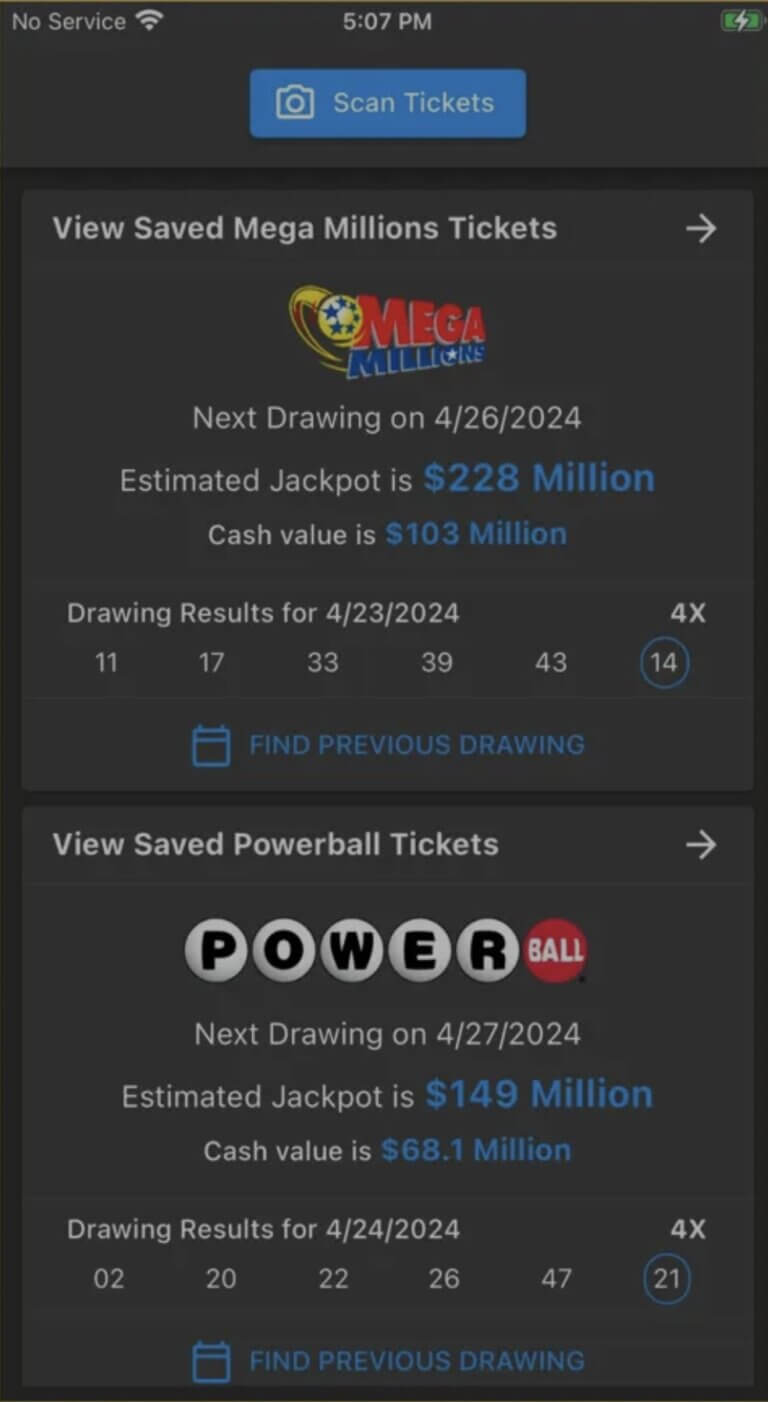Viewport: 768px width, 1402px height.
Task: Select the Powerball logo
Action: tap(385, 948)
